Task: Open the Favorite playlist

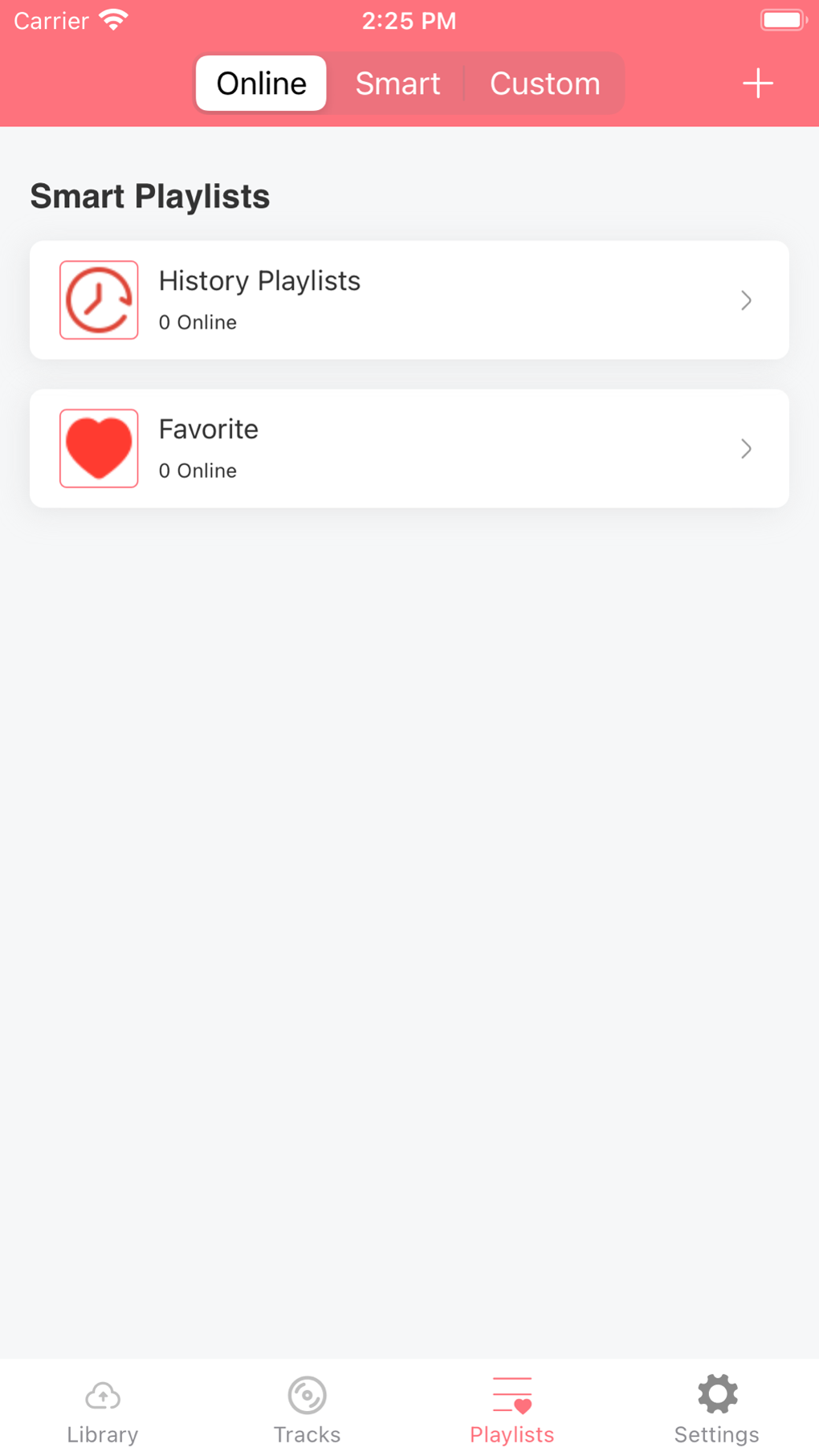Action: (409, 448)
